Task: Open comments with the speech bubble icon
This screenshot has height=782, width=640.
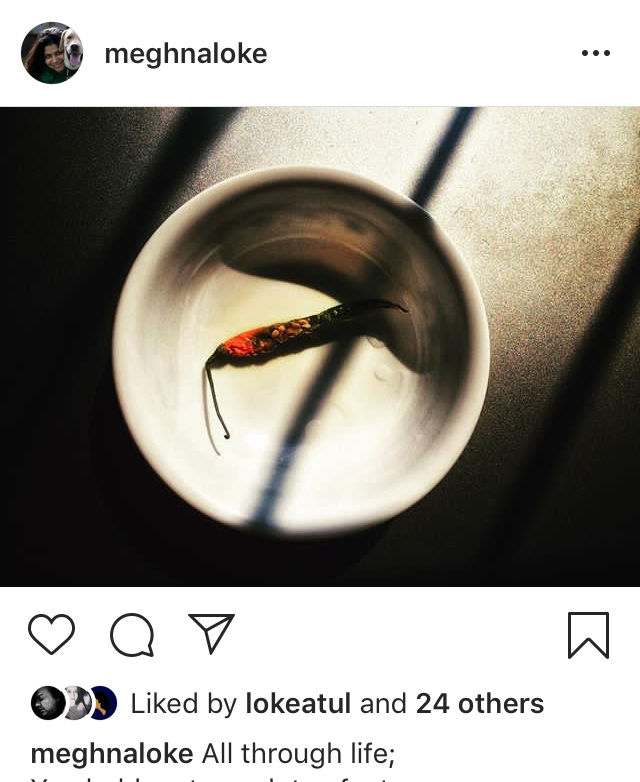Action: [132, 634]
